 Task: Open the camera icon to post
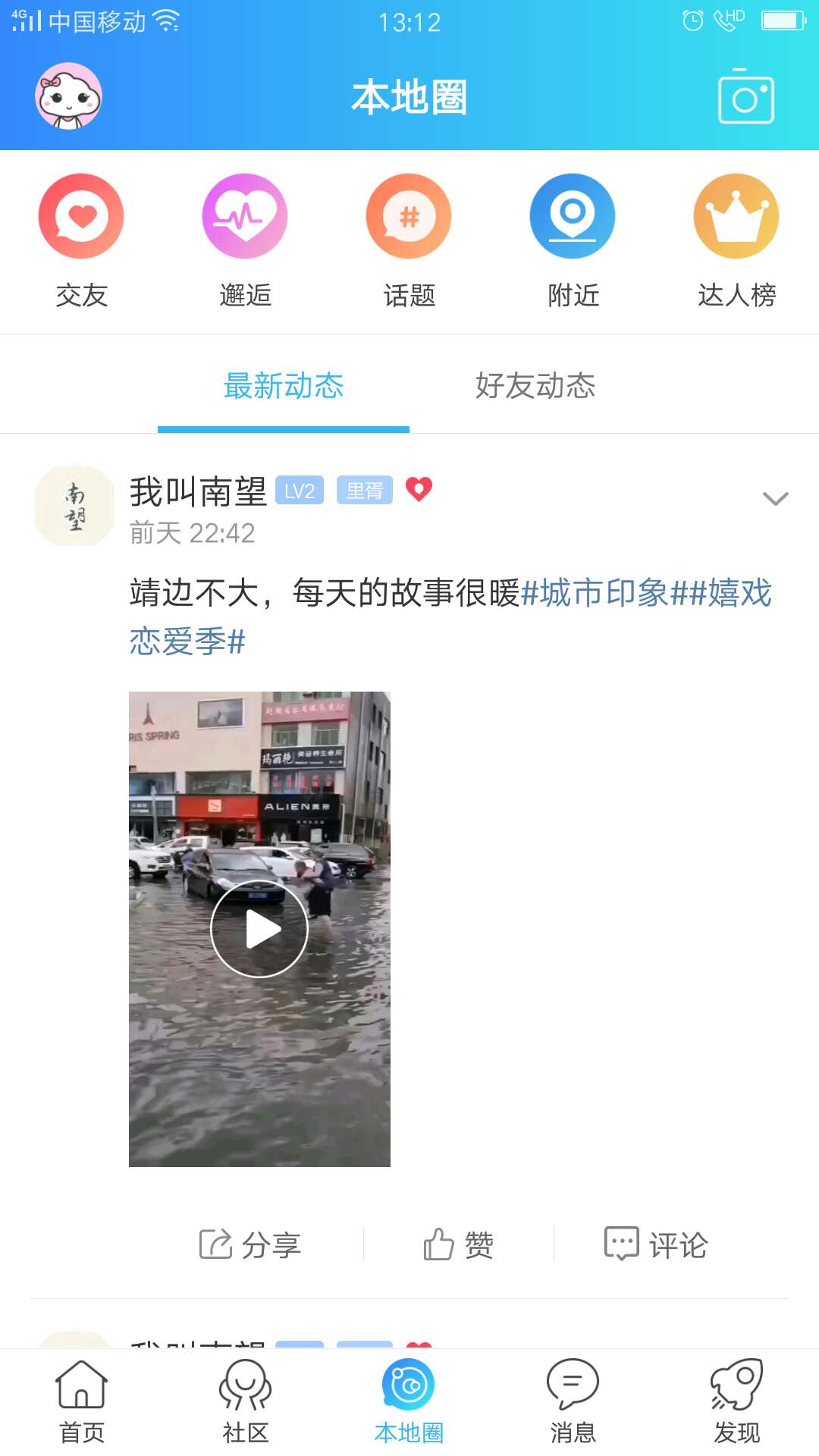coord(746,97)
